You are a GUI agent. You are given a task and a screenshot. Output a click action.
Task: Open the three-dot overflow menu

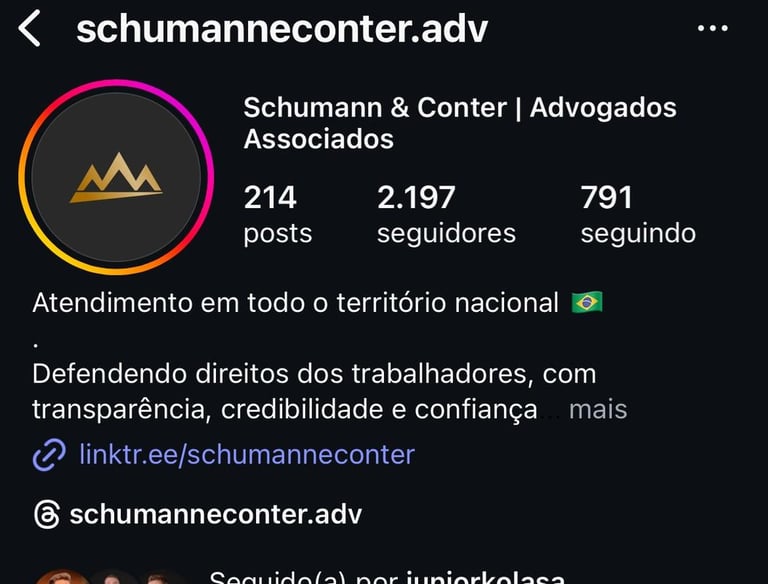coord(712,29)
